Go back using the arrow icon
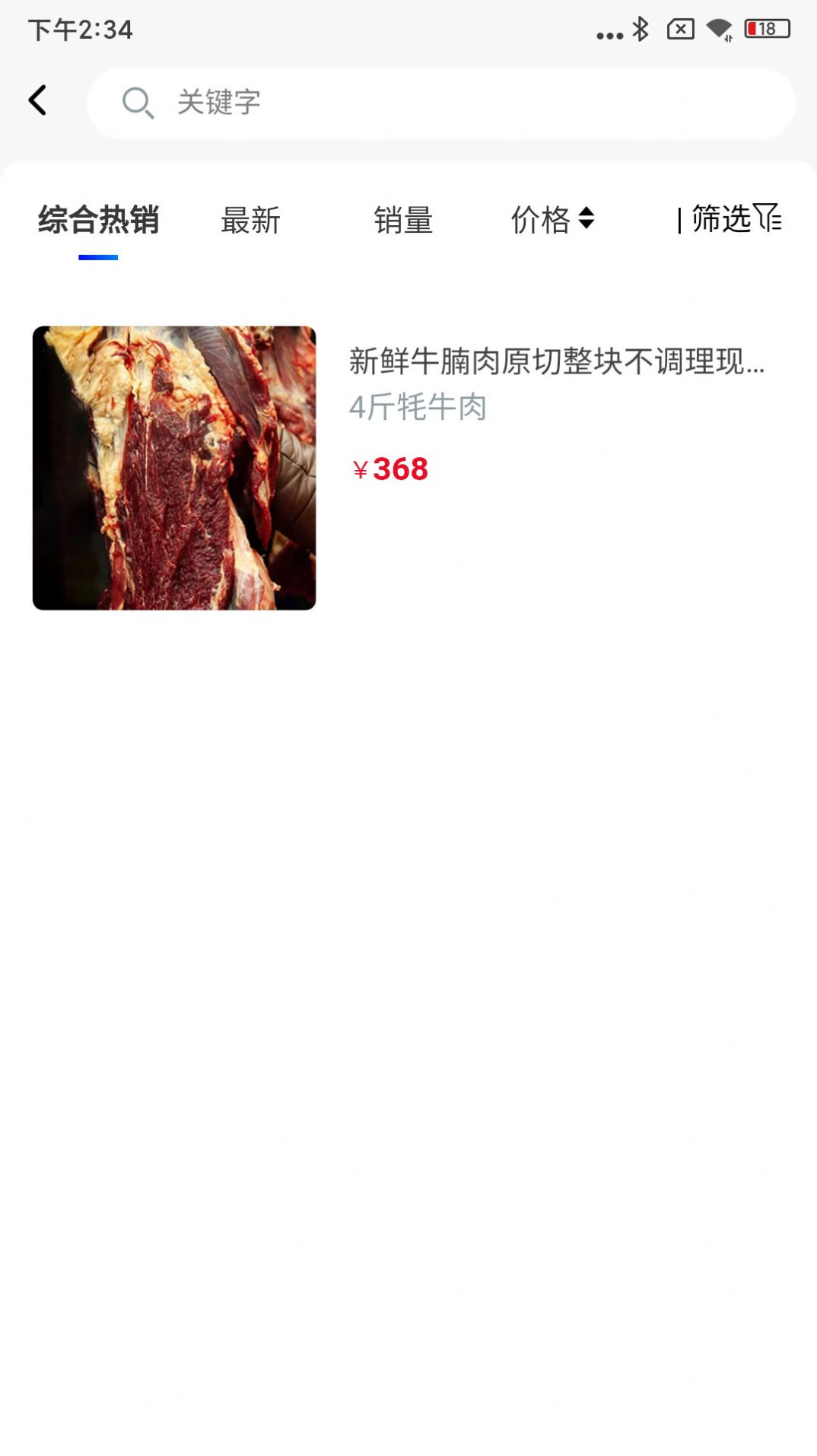This screenshot has width=817, height=1456. [38, 100]
